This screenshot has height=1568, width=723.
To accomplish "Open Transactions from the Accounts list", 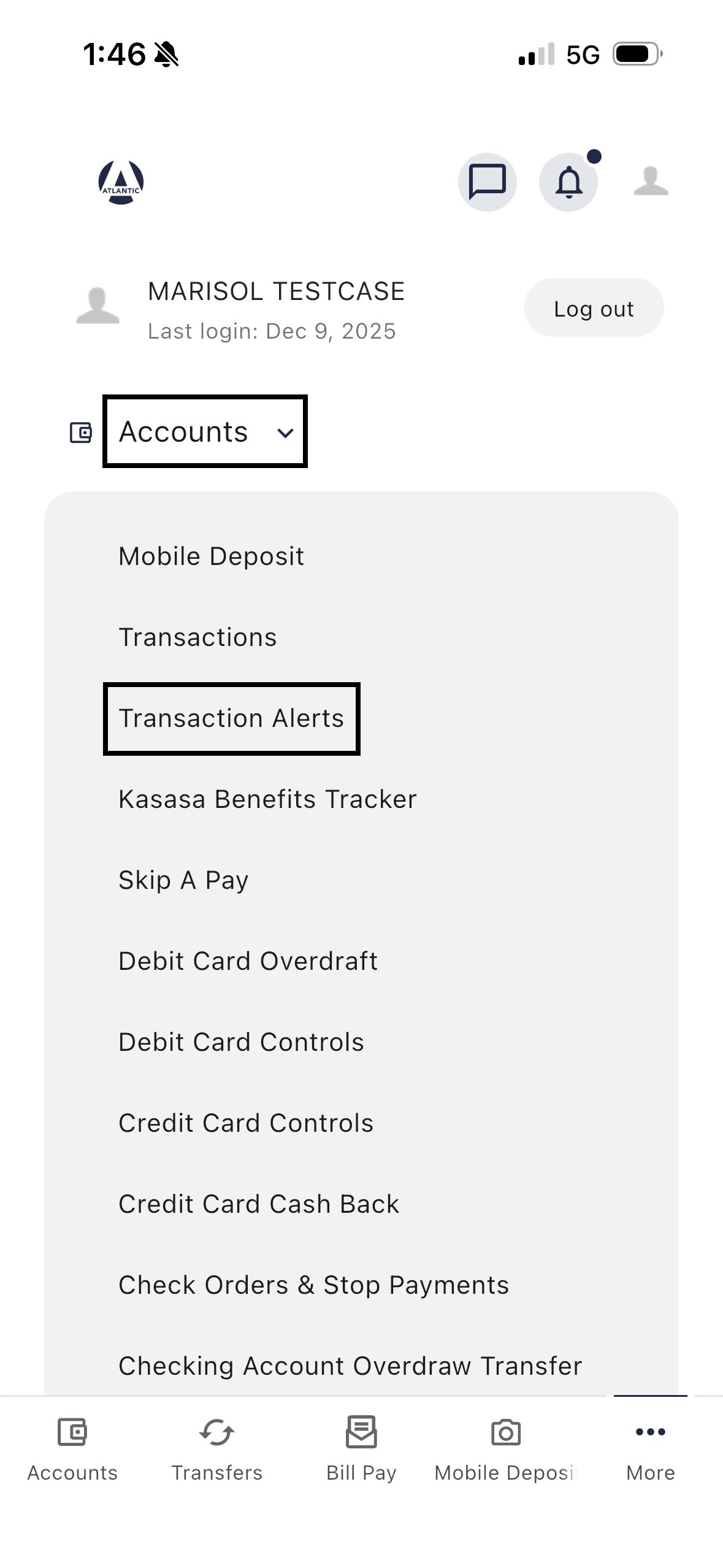I will (x=197, y=637).
